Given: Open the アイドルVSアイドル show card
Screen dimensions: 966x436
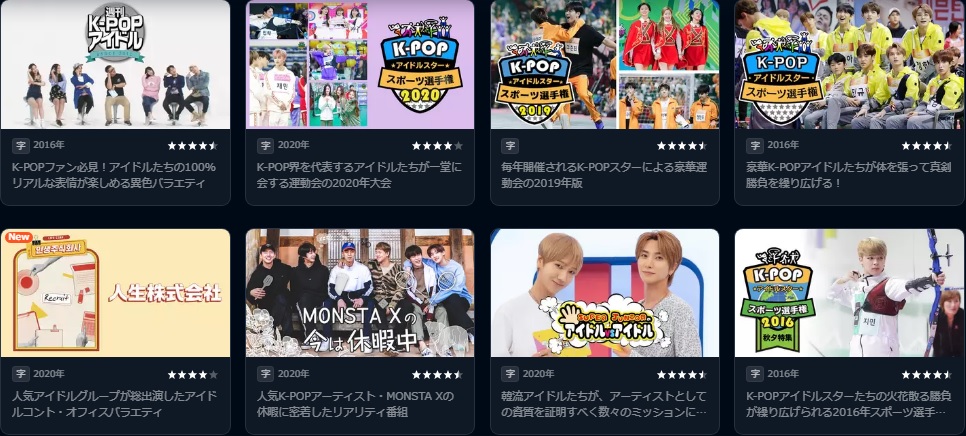Looking at the screenshot, I should click(604, 293).
